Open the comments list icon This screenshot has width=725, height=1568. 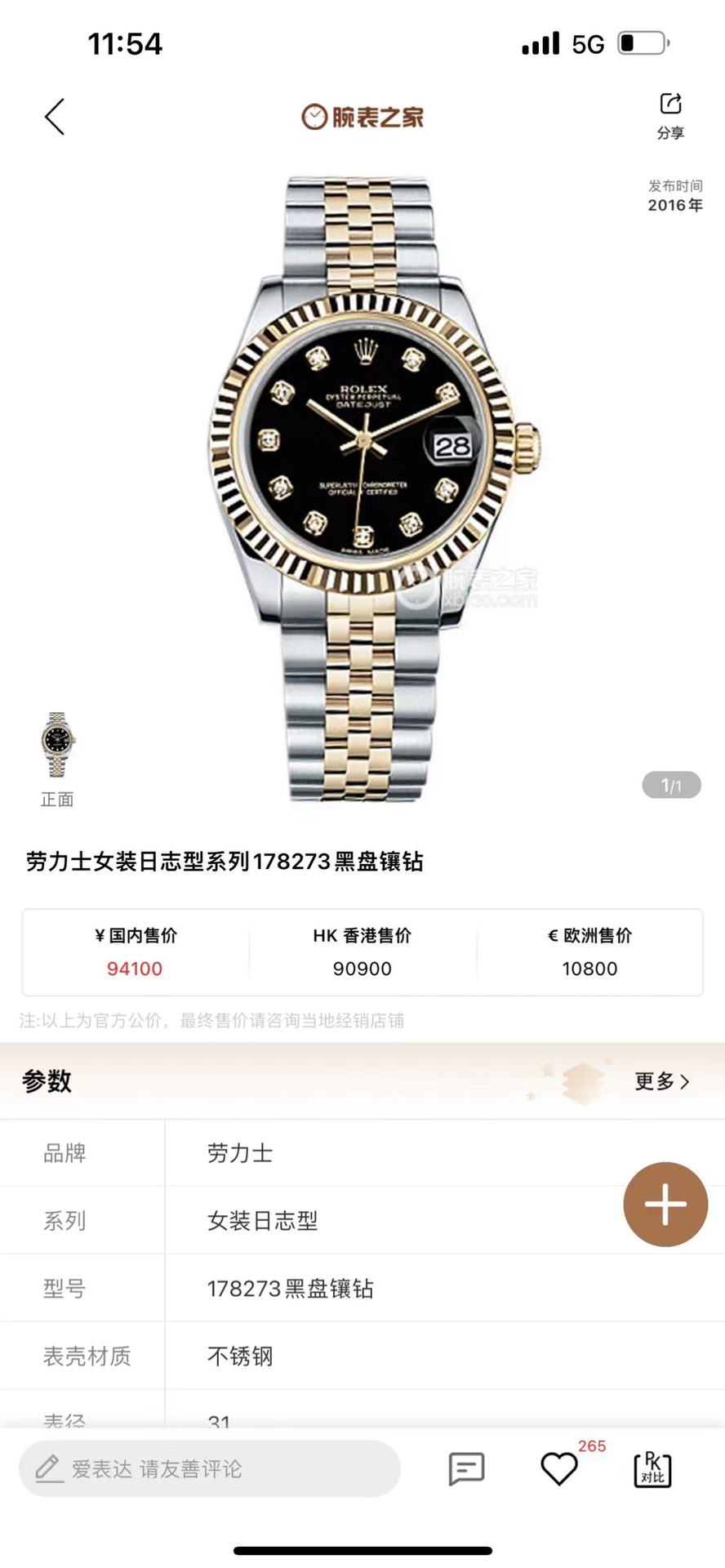tap(467, 1469)
